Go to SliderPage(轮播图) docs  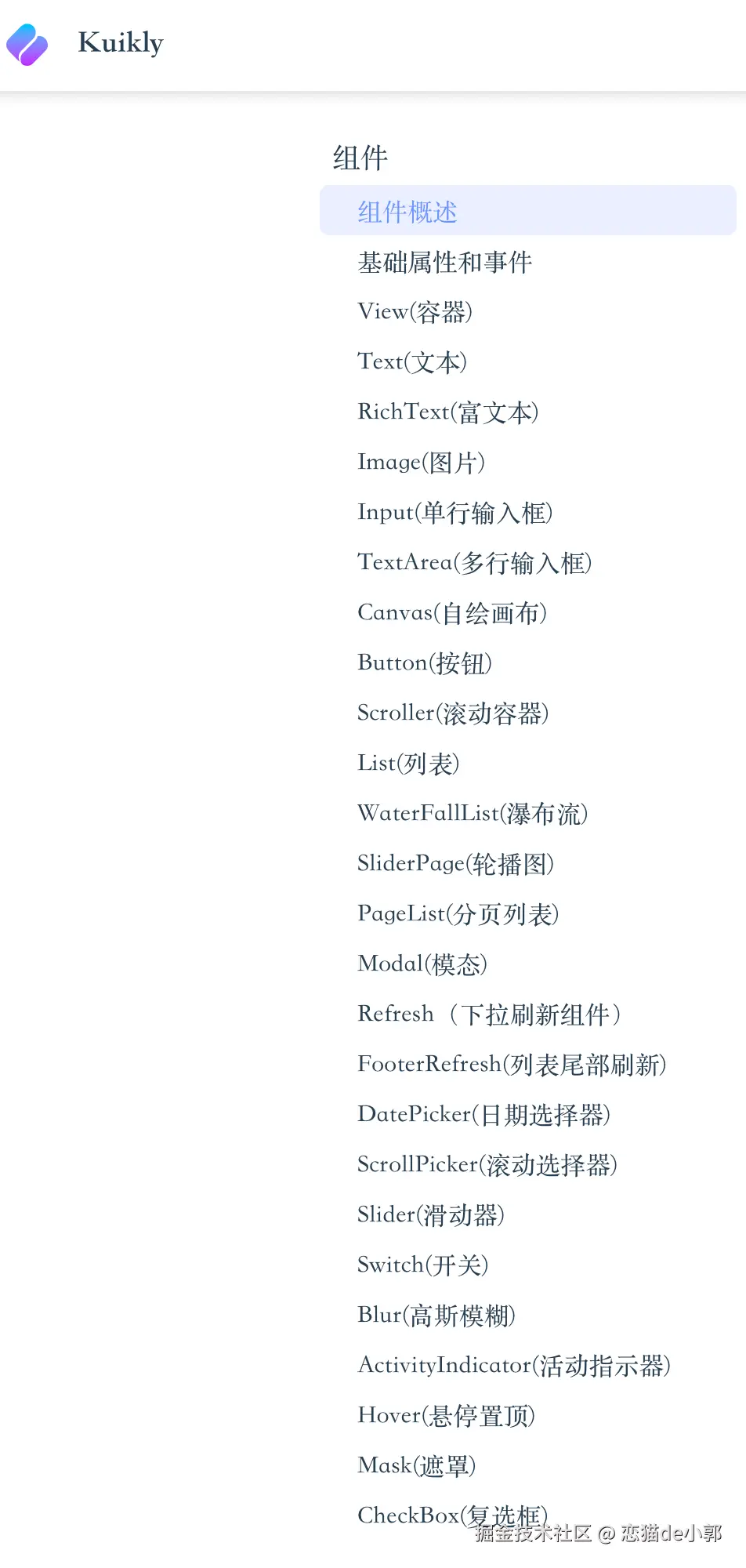[x=455, y=864]
